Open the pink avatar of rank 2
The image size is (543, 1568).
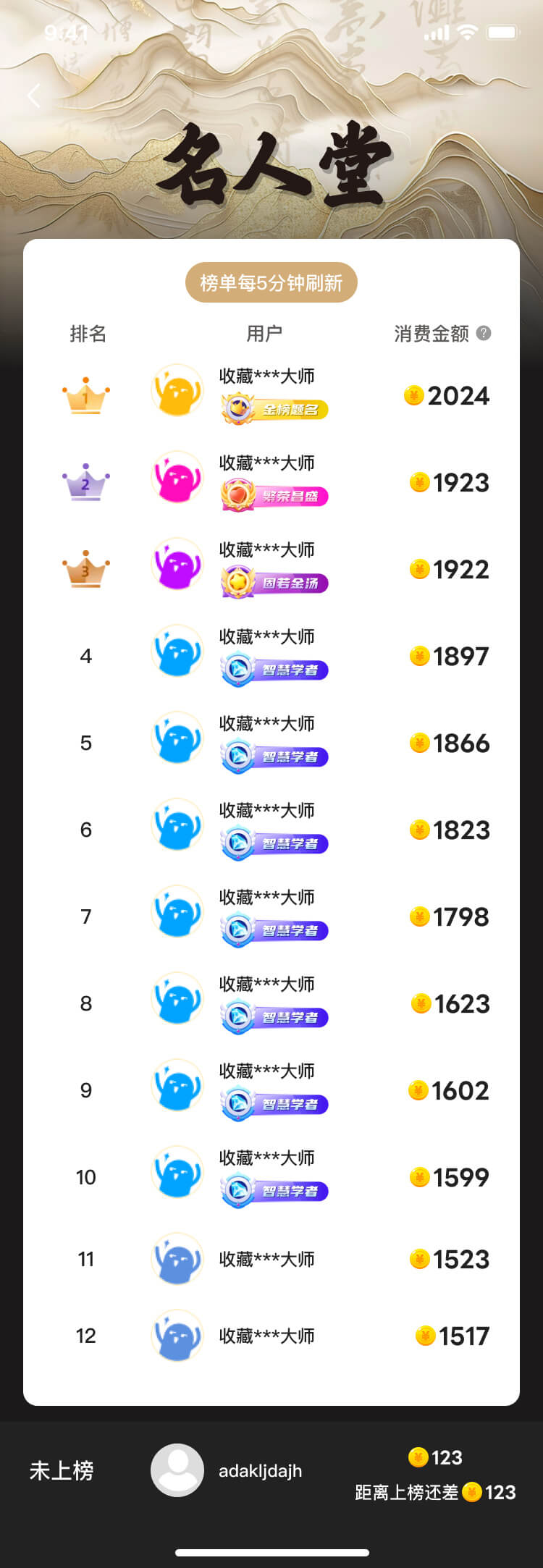tap(177, 478)
